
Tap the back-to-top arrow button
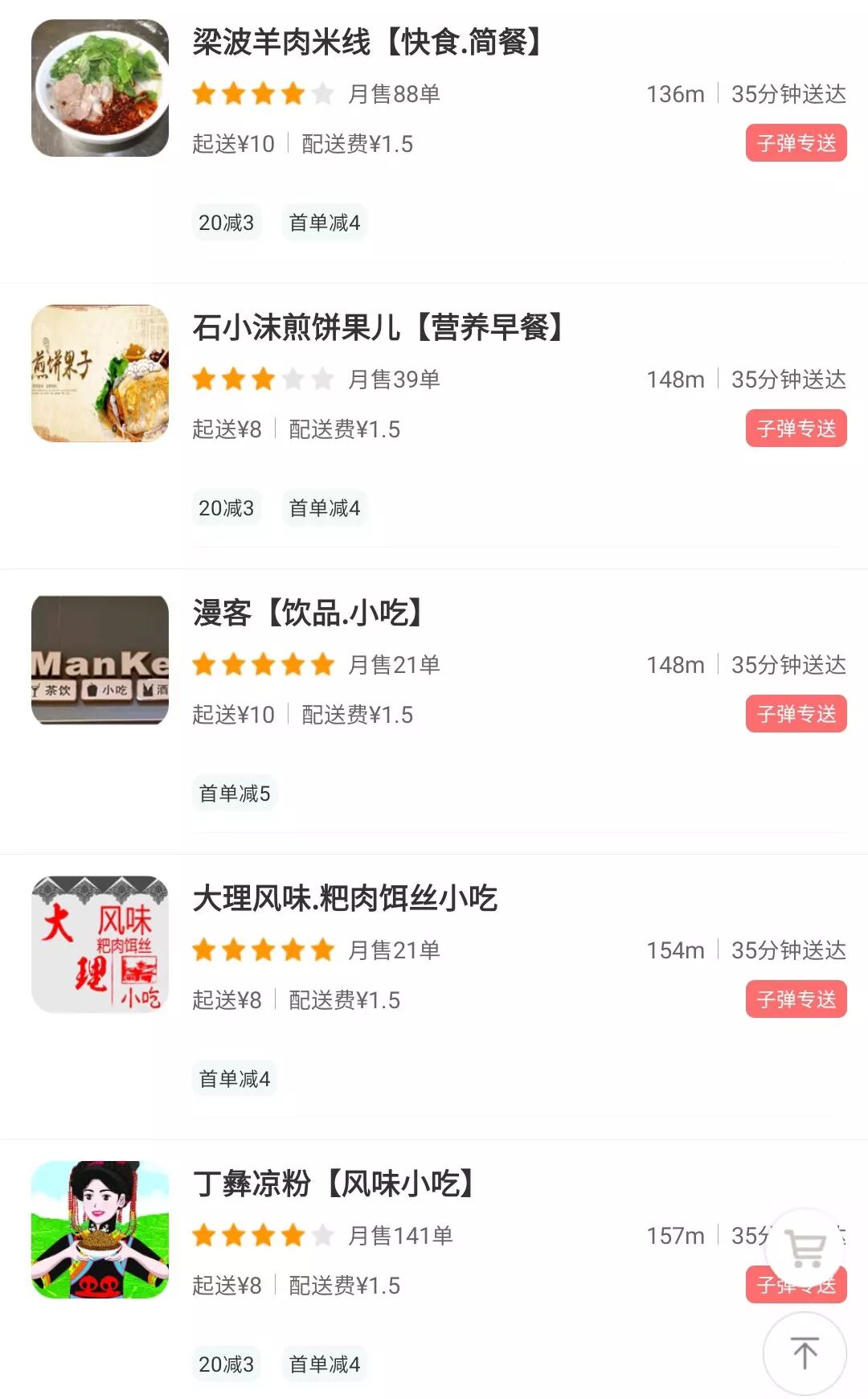tap(805, 1353)
